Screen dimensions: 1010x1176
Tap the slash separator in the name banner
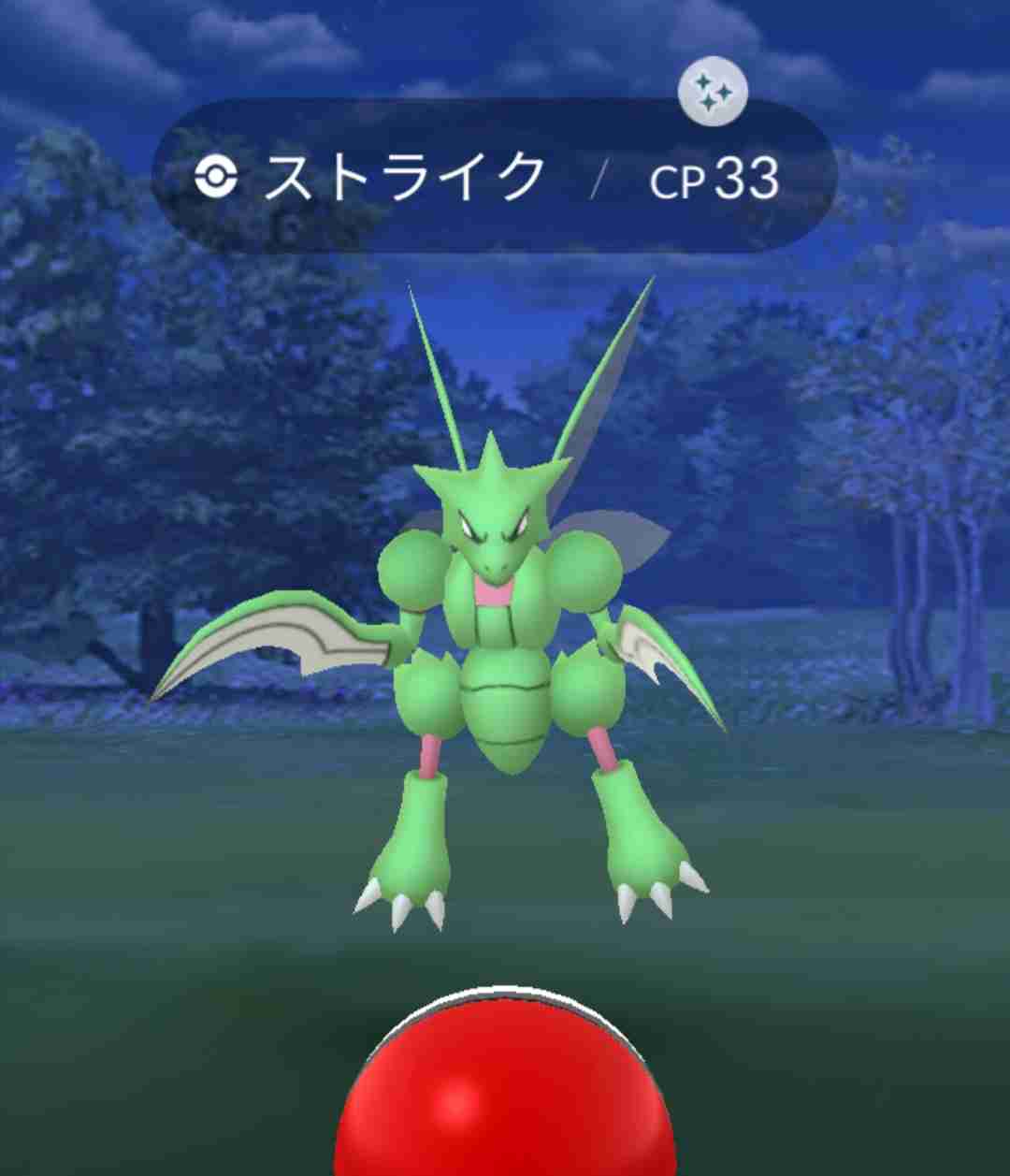pyautogui.click(x=599, y=178)
